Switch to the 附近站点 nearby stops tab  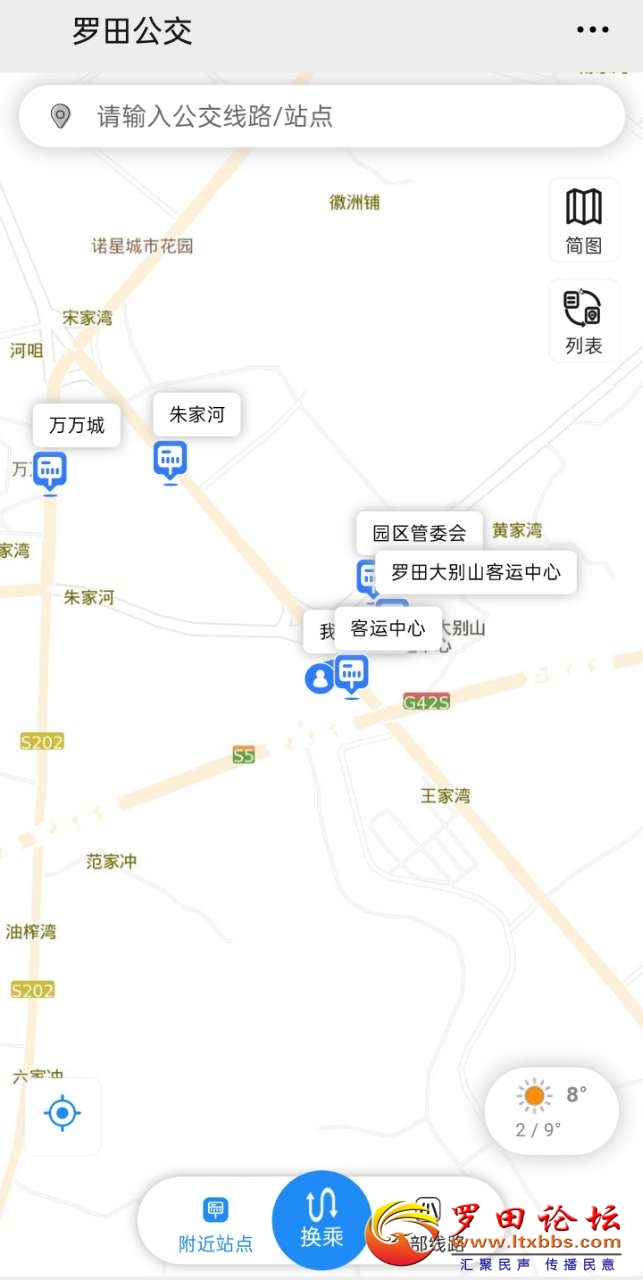point(216,1226)
